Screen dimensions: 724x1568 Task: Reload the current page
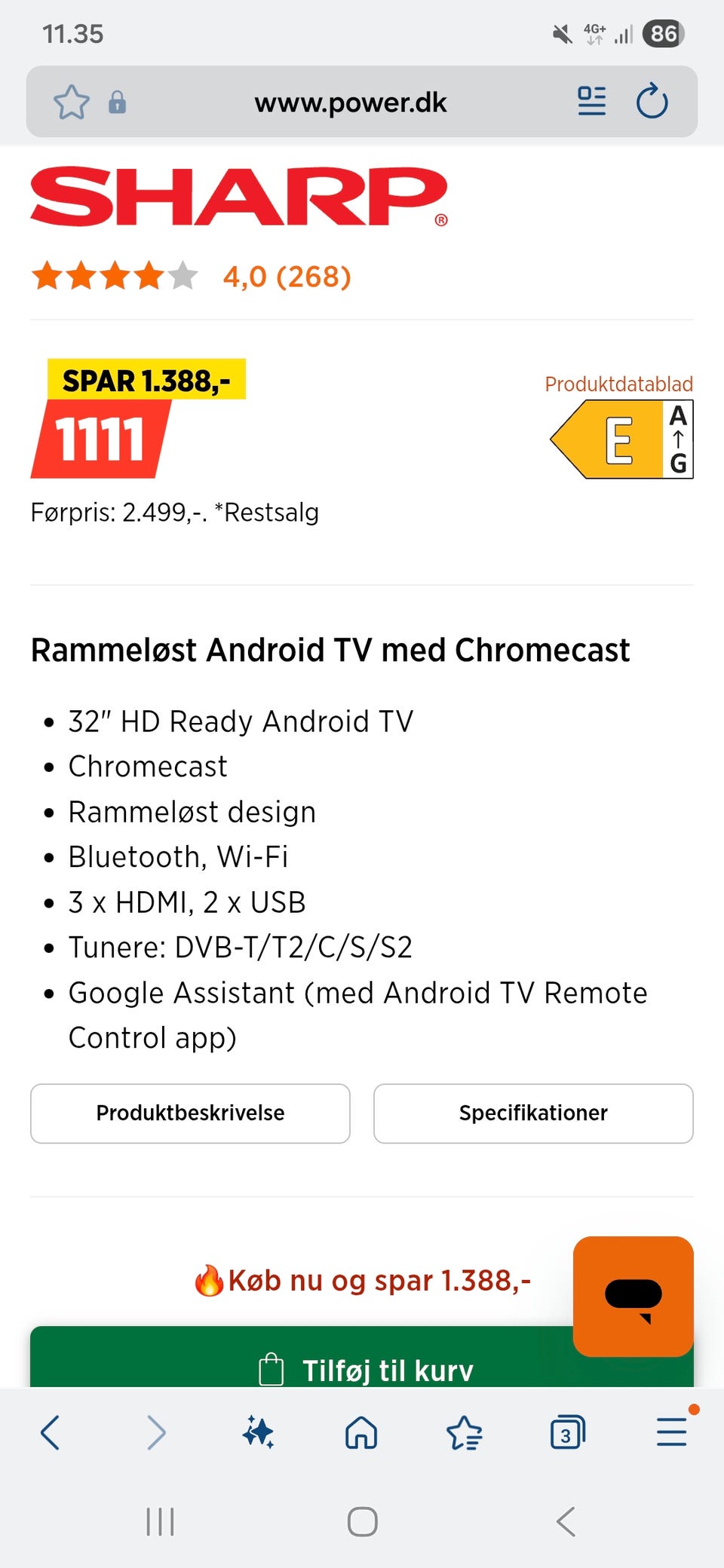click(x=652, y=102)
